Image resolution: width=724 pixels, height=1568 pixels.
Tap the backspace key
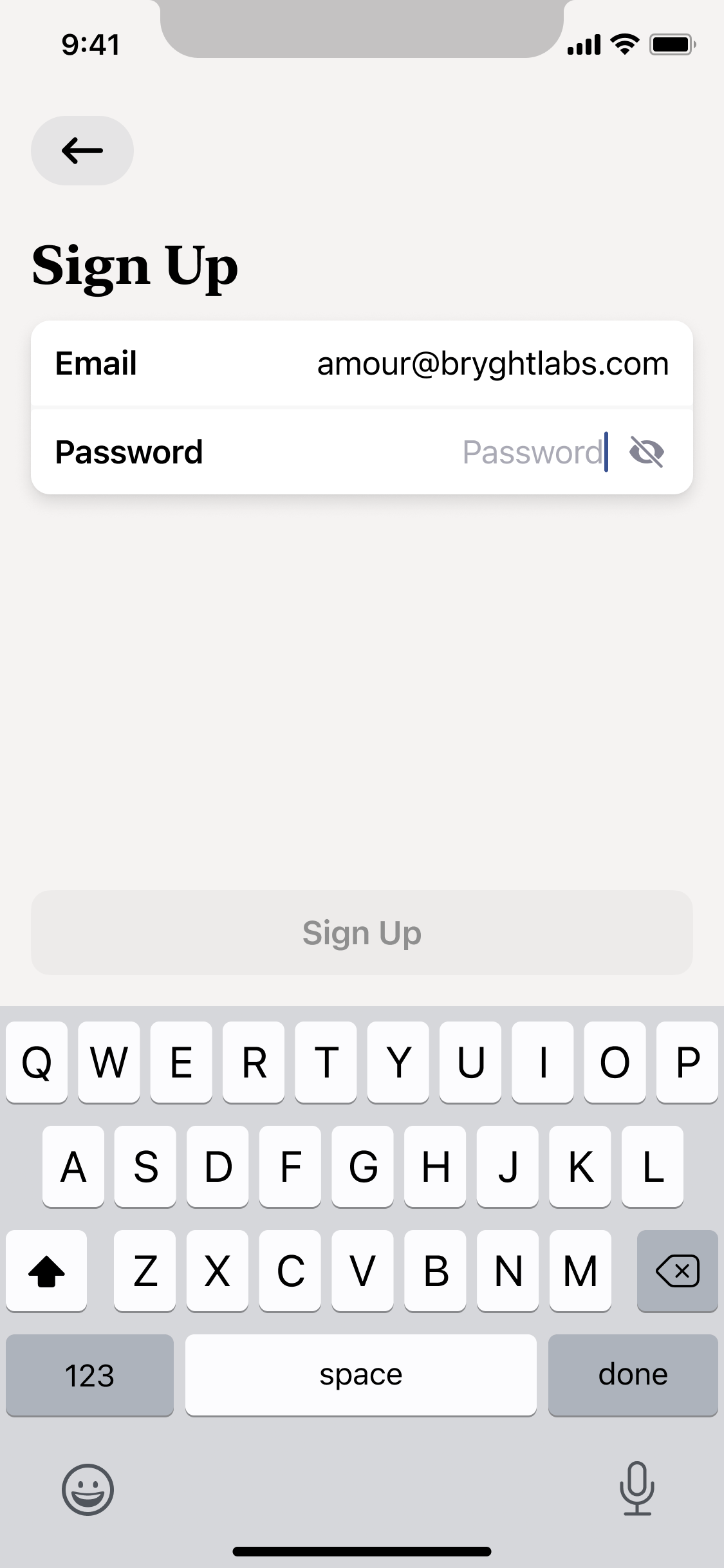click(x=677, y=1271)
